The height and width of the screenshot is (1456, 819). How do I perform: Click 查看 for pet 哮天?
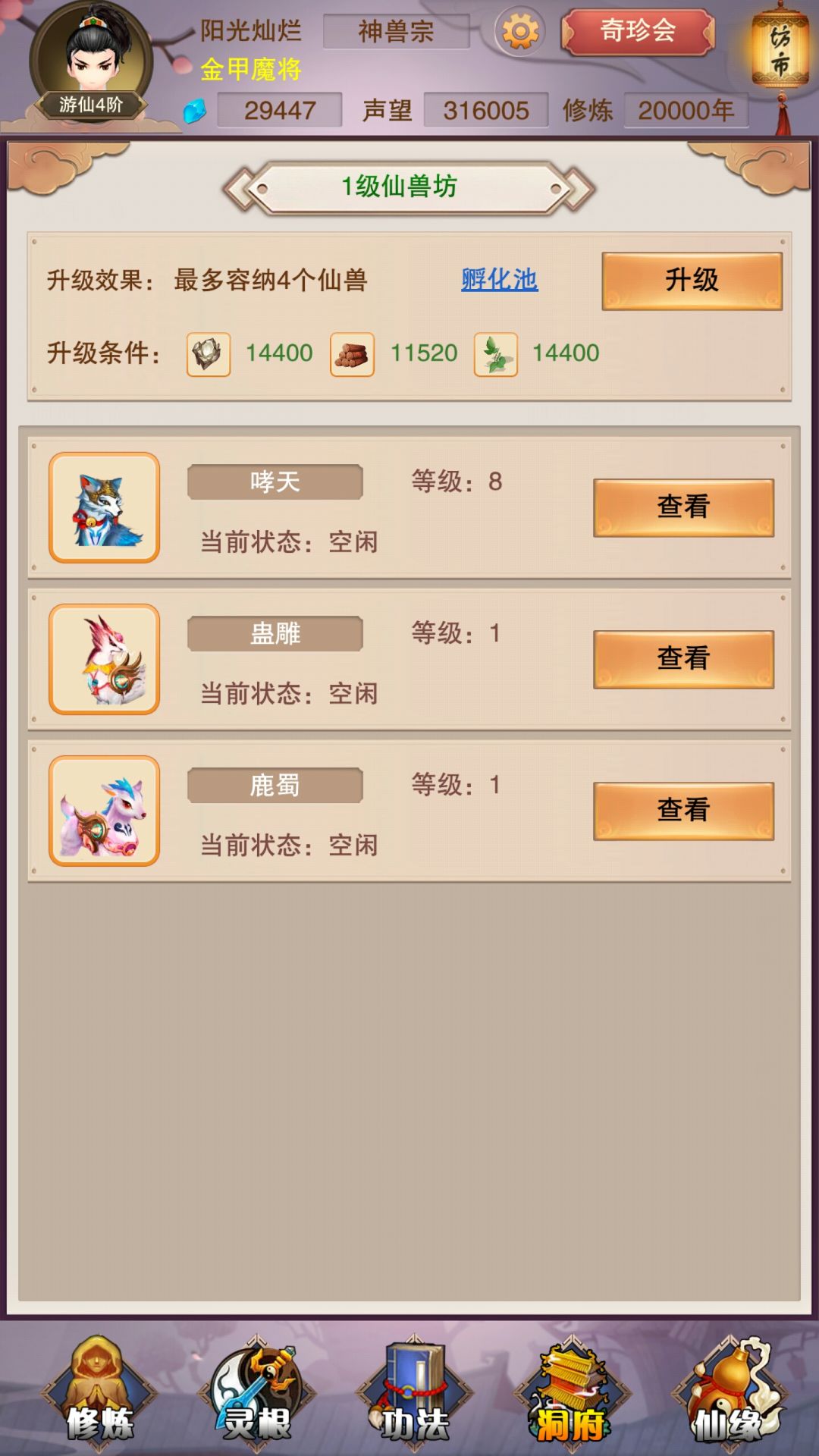[x=682, y=508]
